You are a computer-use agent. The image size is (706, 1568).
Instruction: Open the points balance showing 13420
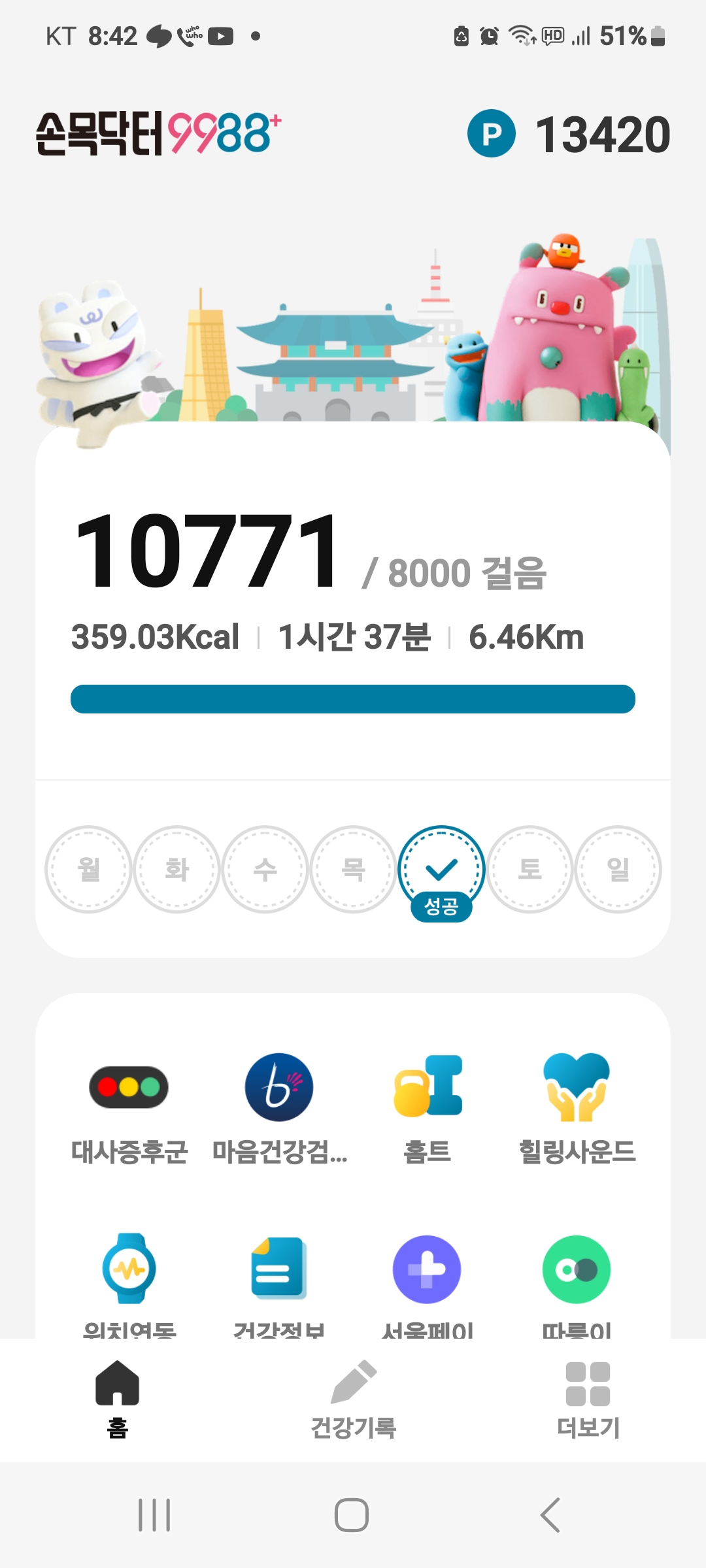(569, 134)
